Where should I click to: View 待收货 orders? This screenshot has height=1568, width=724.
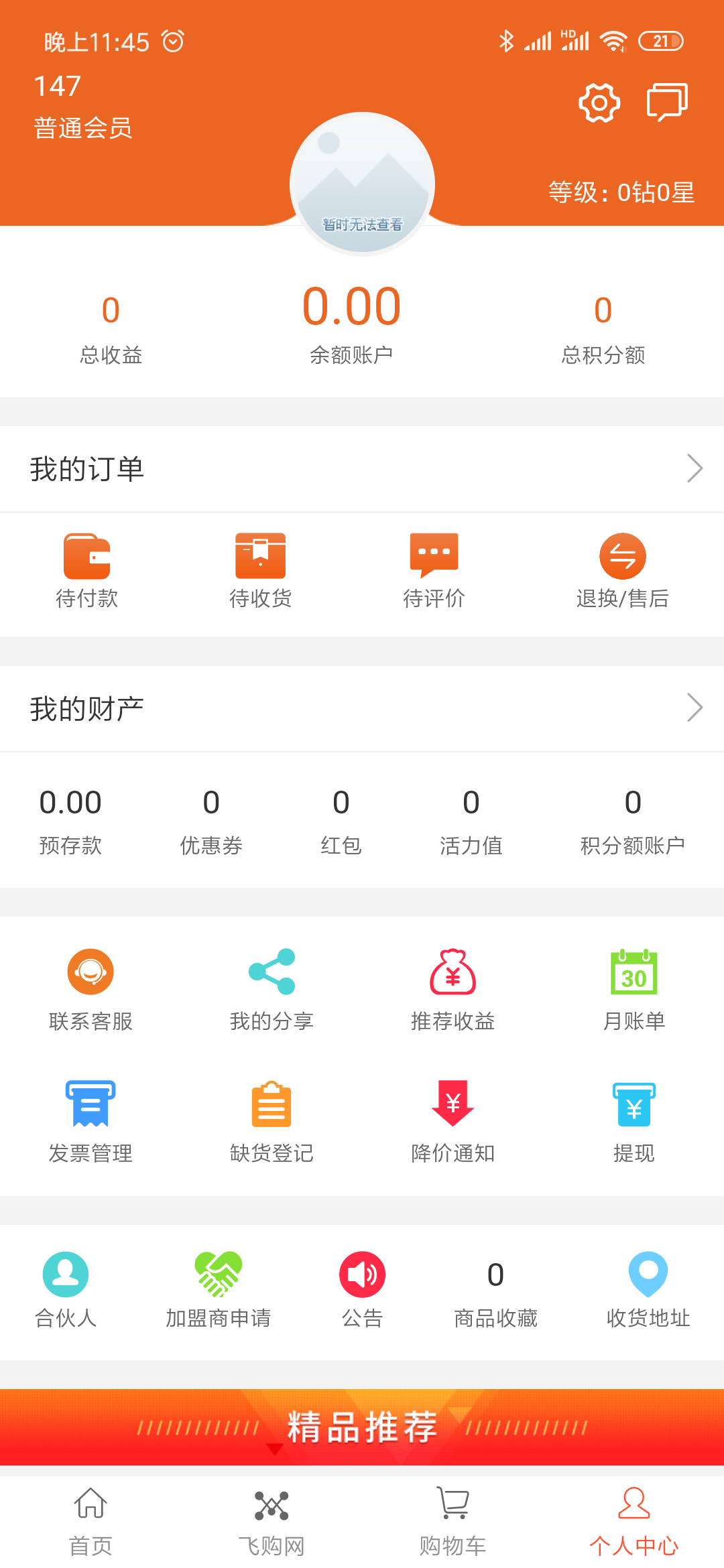260,571
